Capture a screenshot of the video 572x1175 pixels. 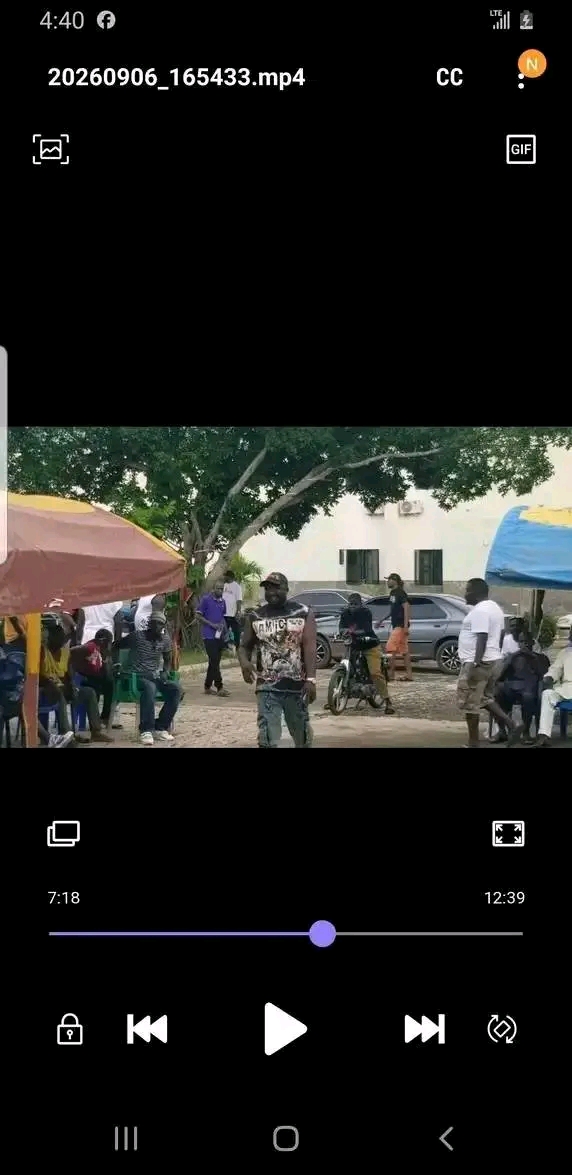(51, 149)
